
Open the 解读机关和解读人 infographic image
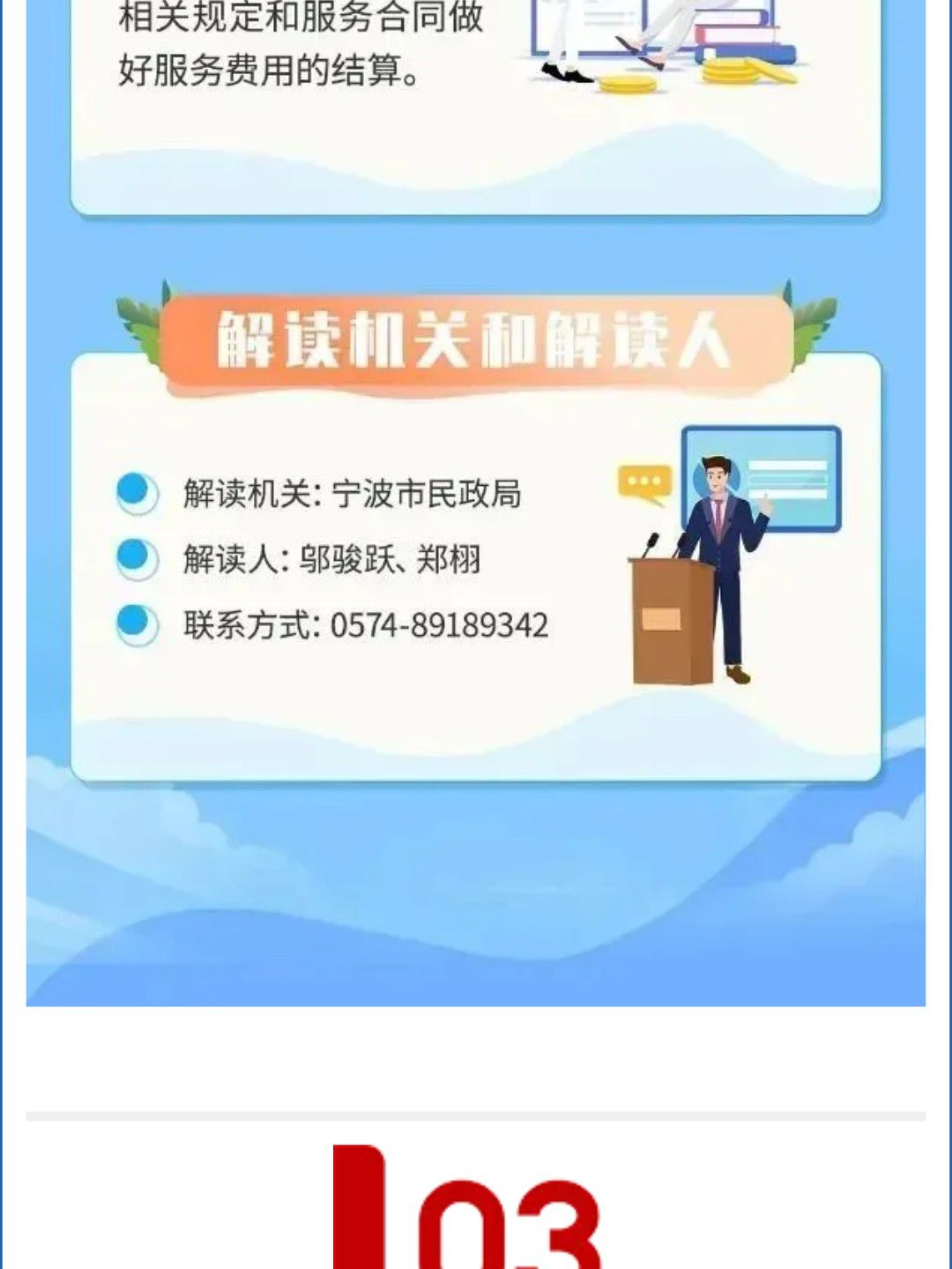(476, 564)
